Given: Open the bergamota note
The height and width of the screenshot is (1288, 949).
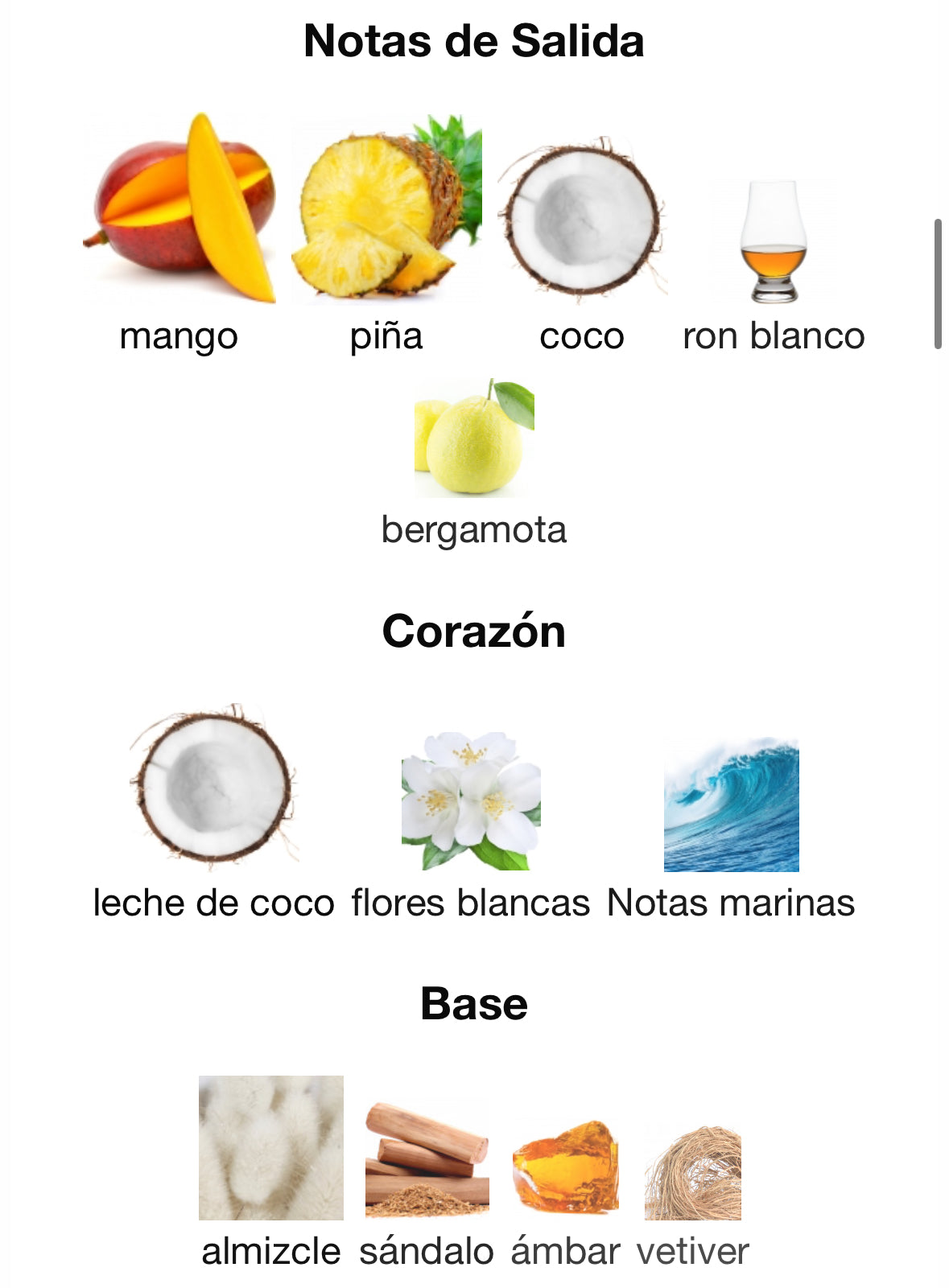Looking at the screenshot, I should pos(474,438).
